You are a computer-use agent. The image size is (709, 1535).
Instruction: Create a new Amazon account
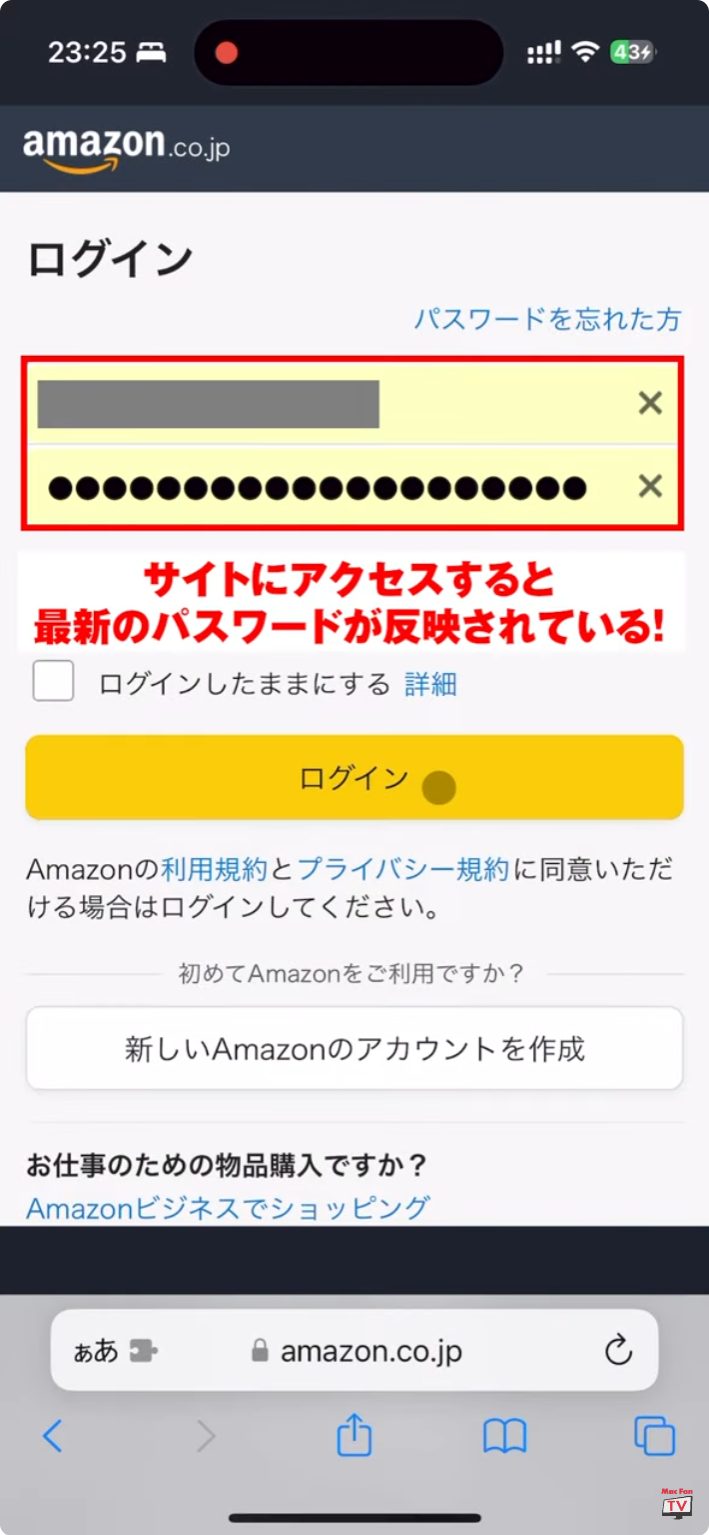(x=354, y=1048)
